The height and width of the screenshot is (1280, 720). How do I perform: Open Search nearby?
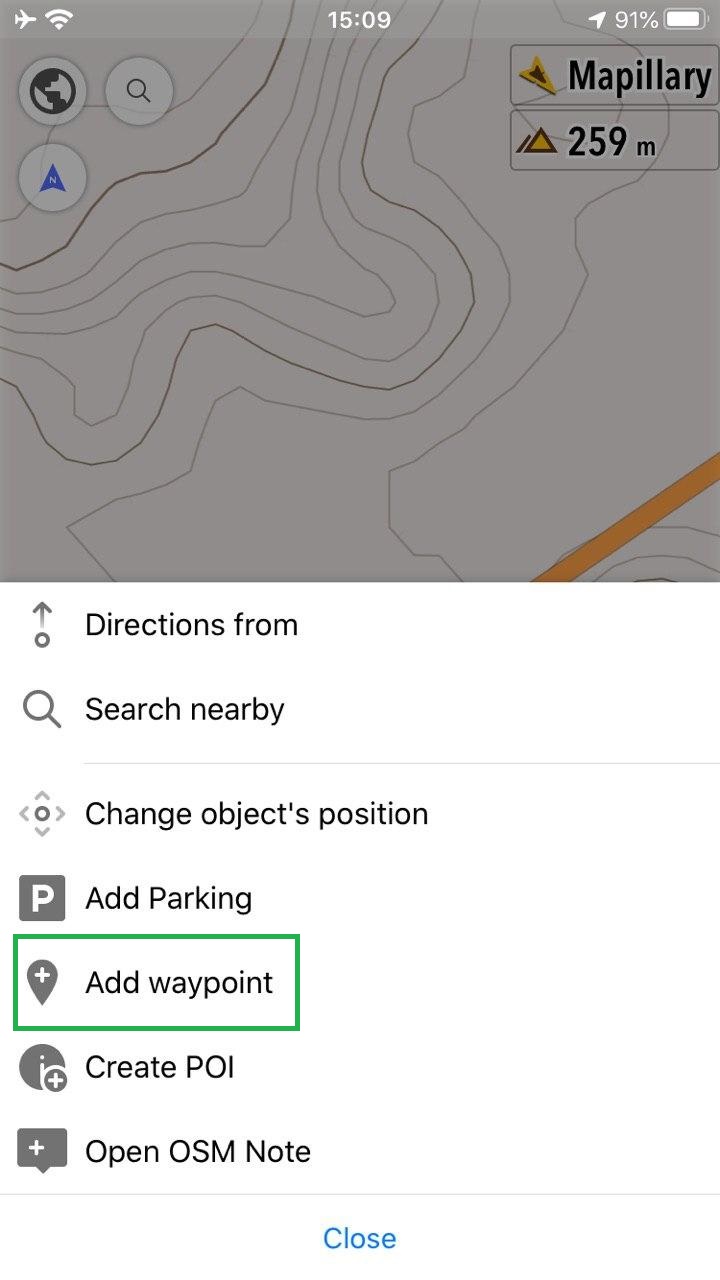pyautogui.click(x=184, y=710)
